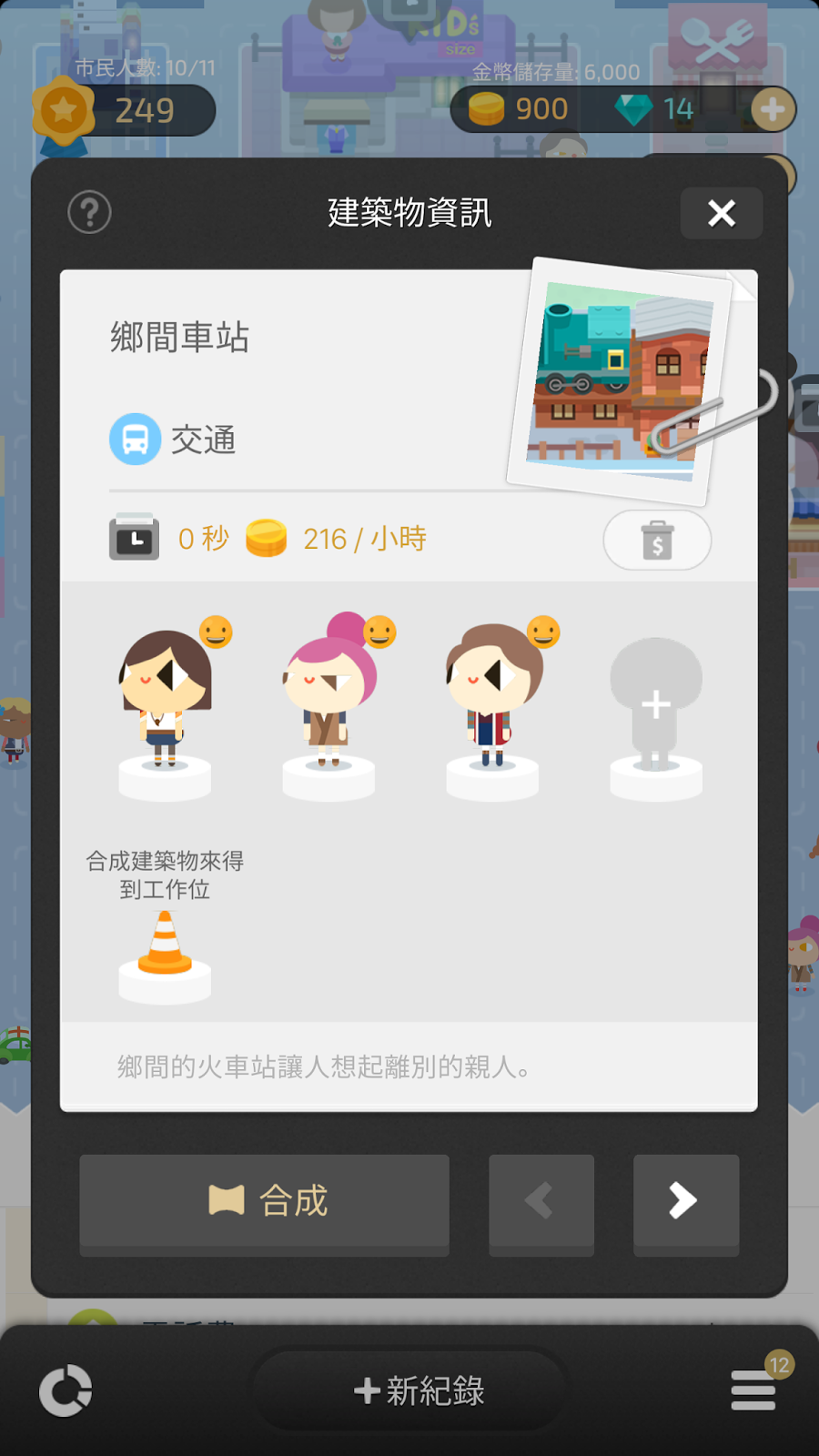Open the circular chart icon at bottom
Image resolution: width=819 pixels, height=1456 pixels.
(x=66, y=1390)
